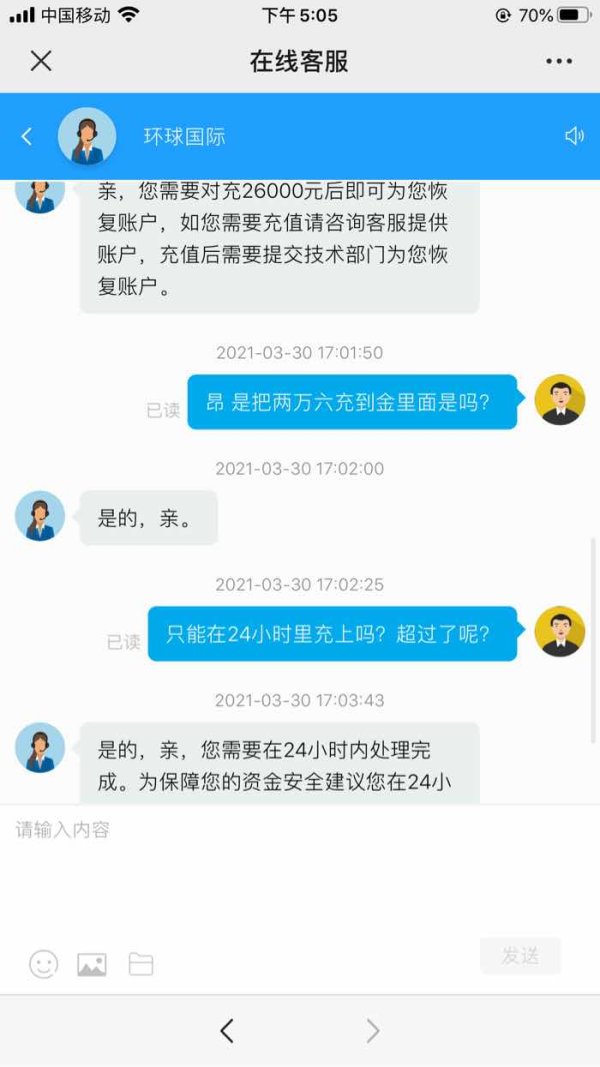Screen dimensions: 600x1067
Task: Open the three-dot more options menu
Action: click(559, 61)
